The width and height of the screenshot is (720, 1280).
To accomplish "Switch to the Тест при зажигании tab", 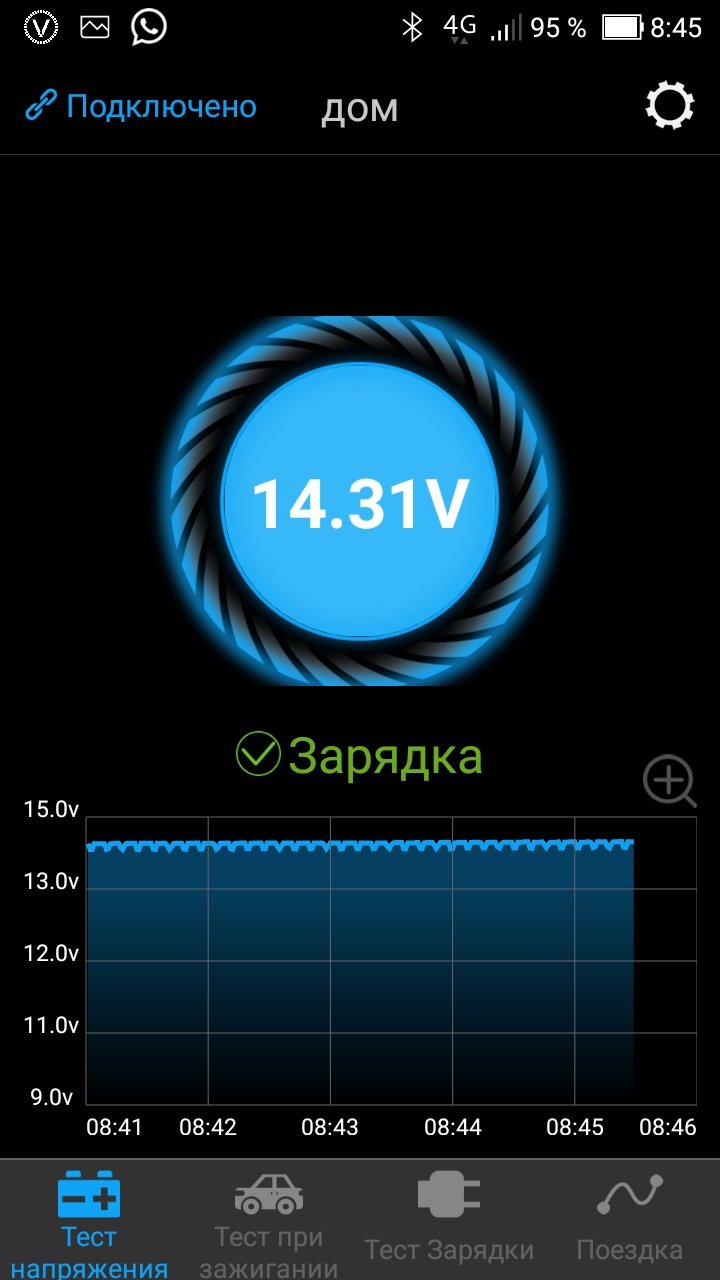I will pyautogui.click(x=269, y=1222).
